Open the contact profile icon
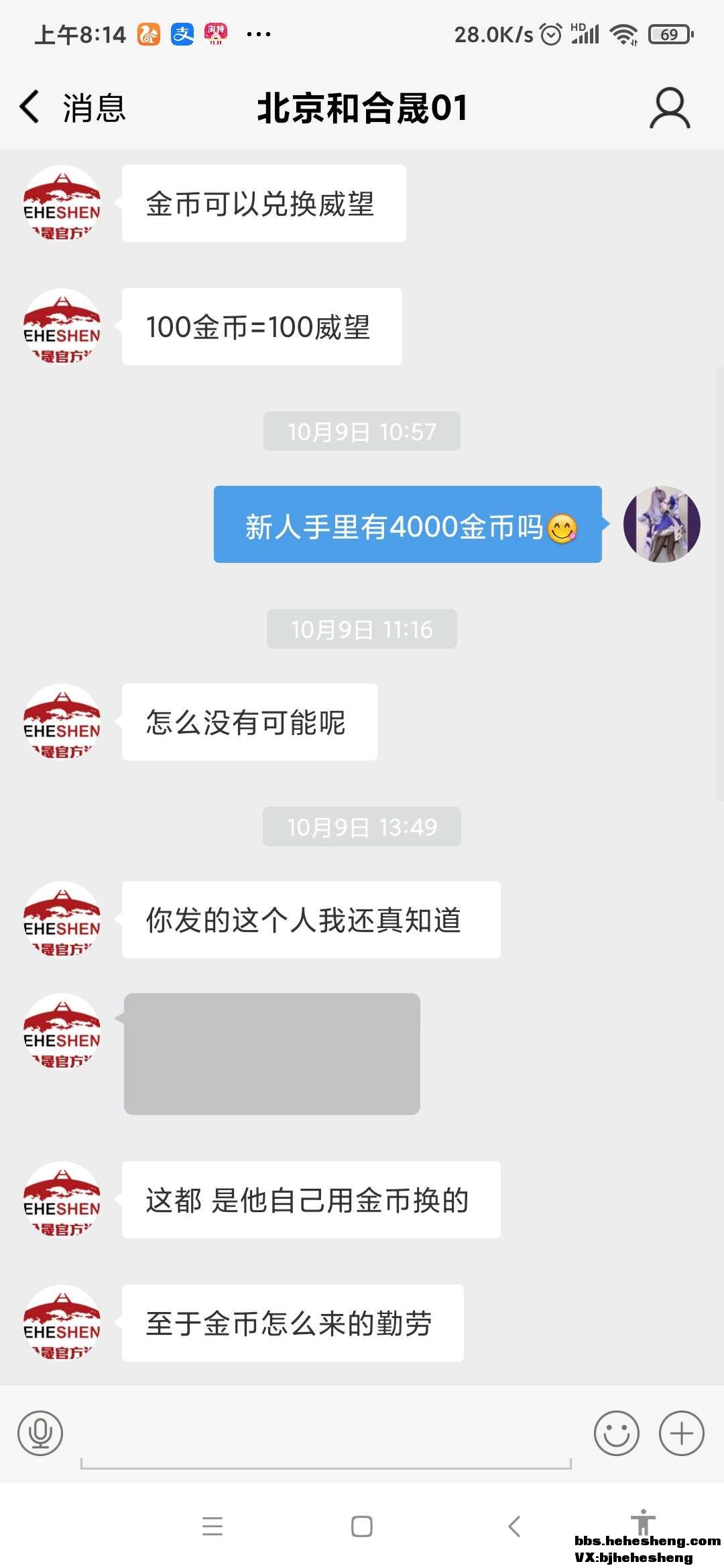 (x=669, y=107)
